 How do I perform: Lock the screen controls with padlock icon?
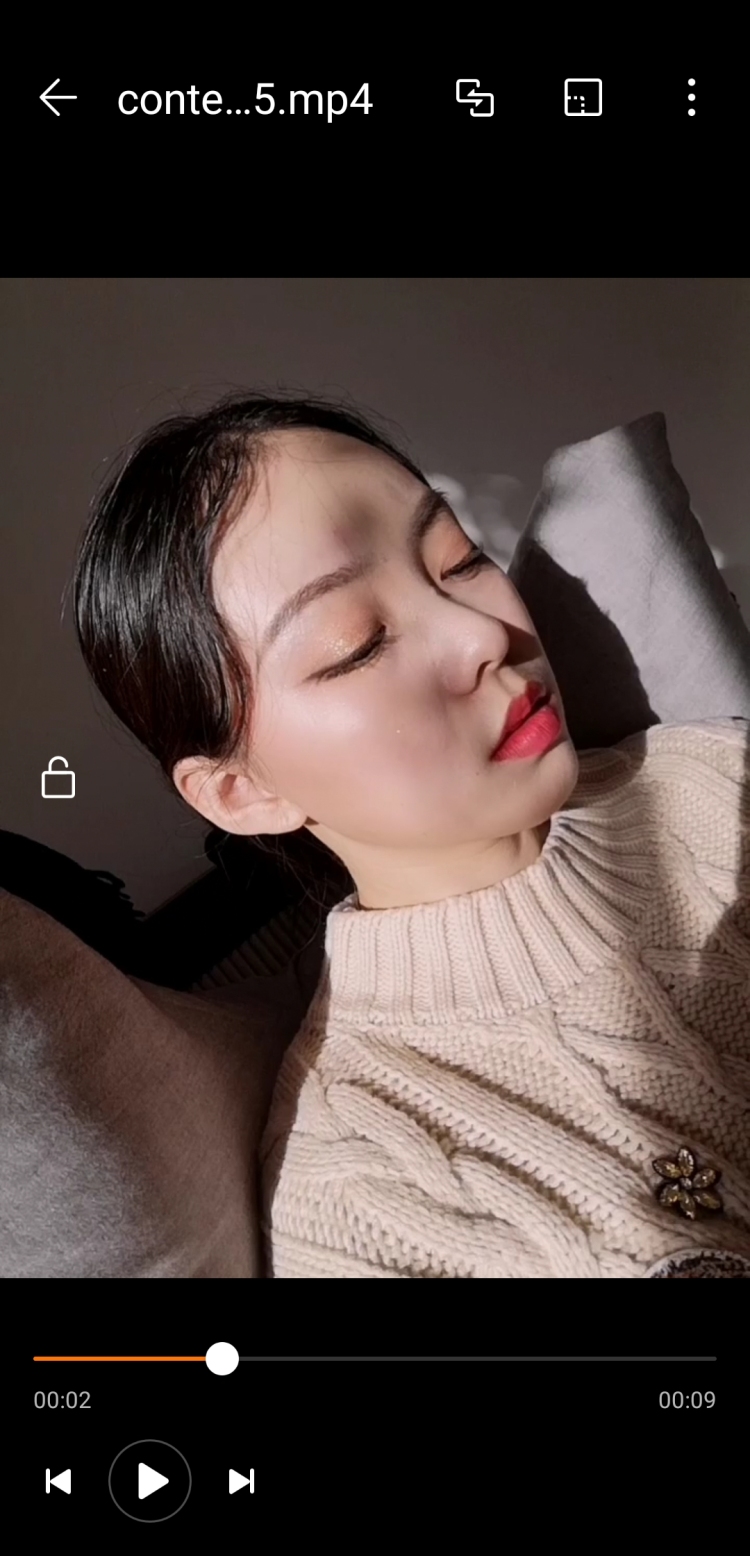58,778
